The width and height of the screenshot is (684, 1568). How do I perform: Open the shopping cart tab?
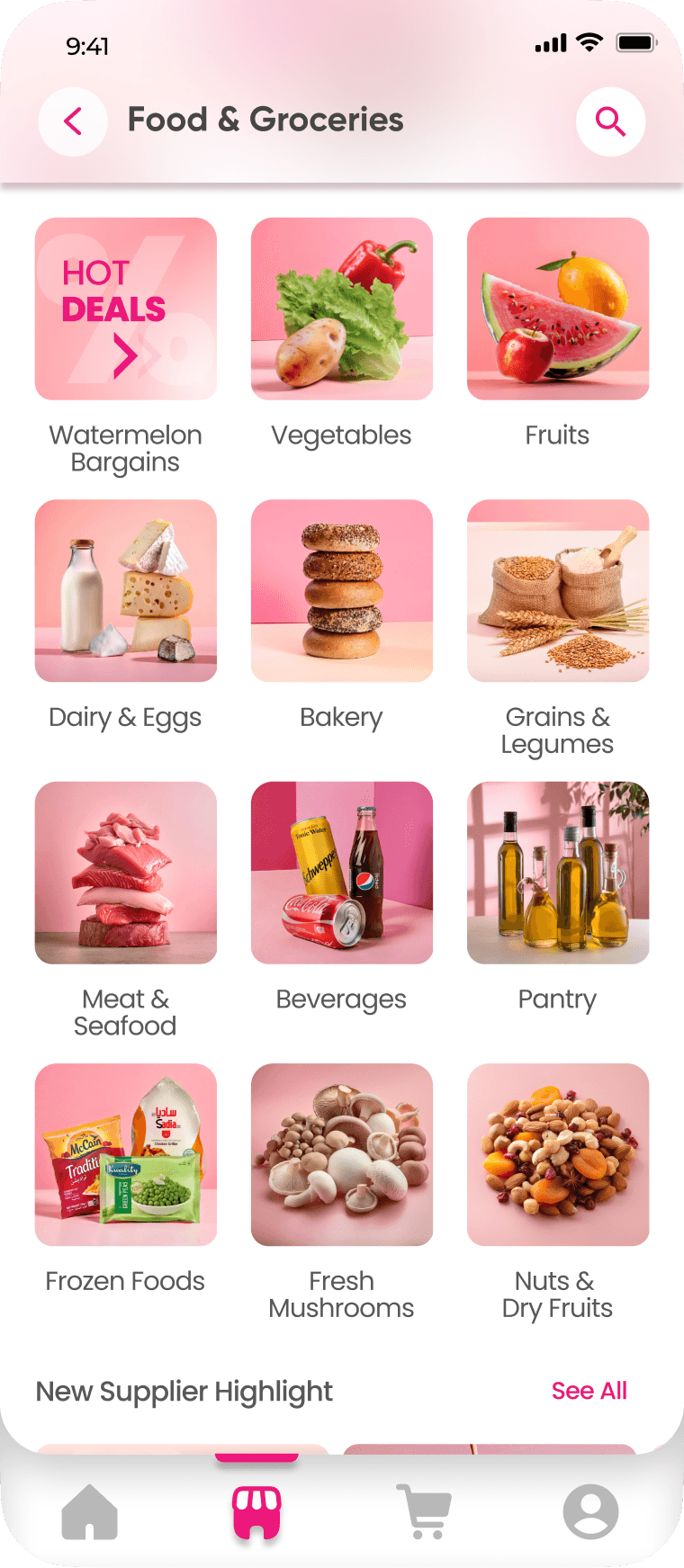coord(424,1512)
